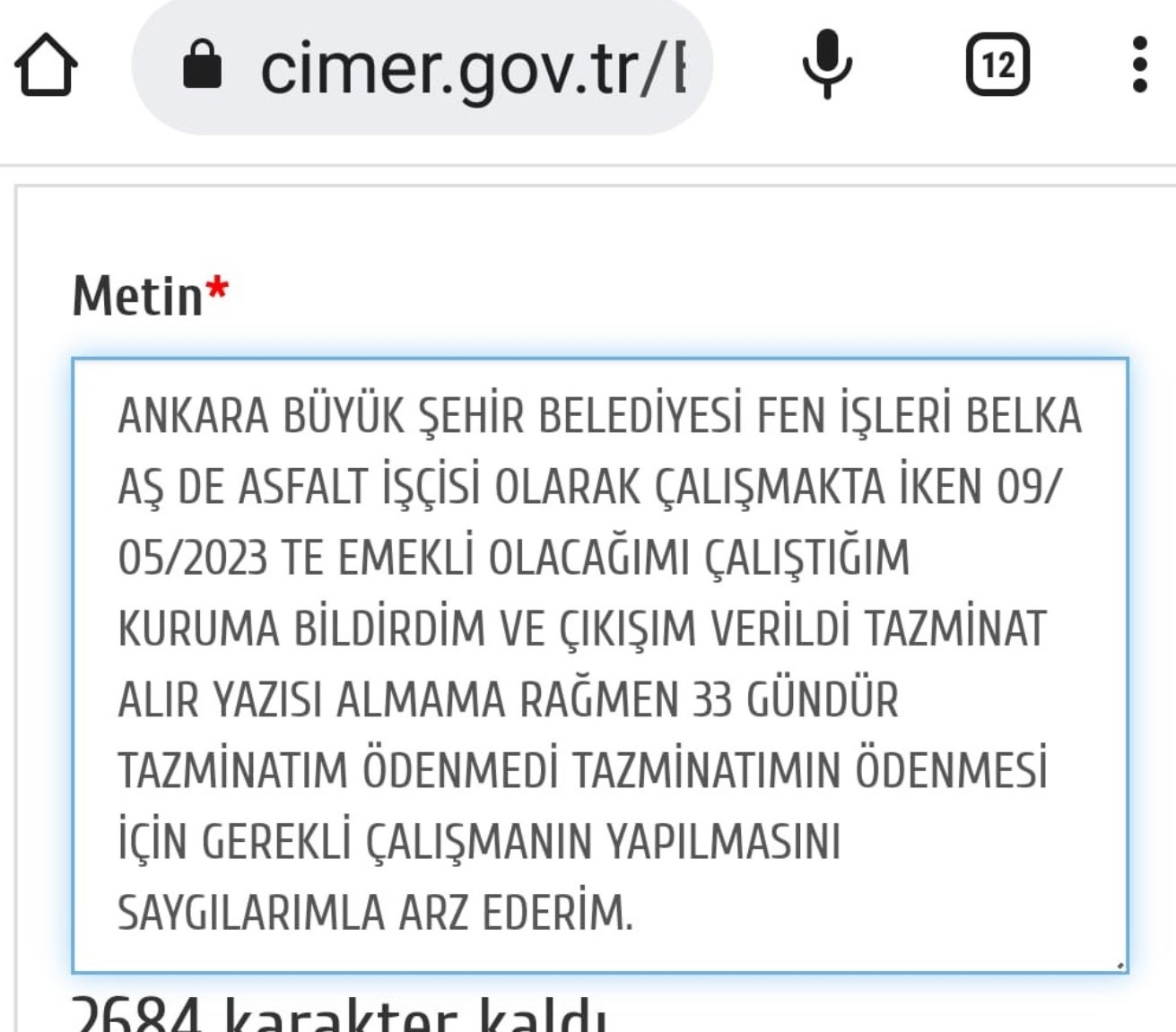1176x1032 pixels.
Task: Open the tab switcher showing 12 tabs
Action: pyautogui.click(x=997, y=65)
